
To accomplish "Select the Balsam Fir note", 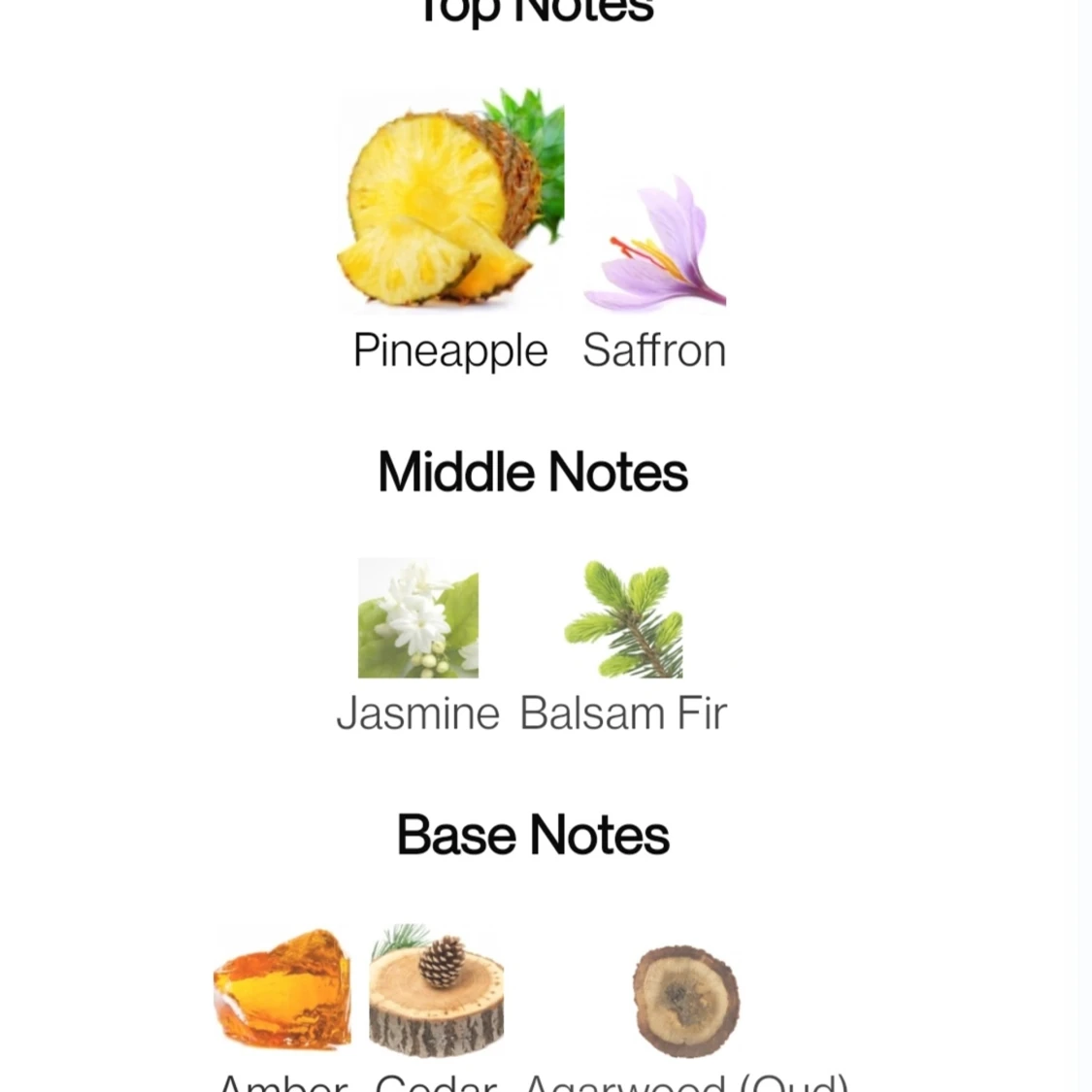I will tap(624, 618).
